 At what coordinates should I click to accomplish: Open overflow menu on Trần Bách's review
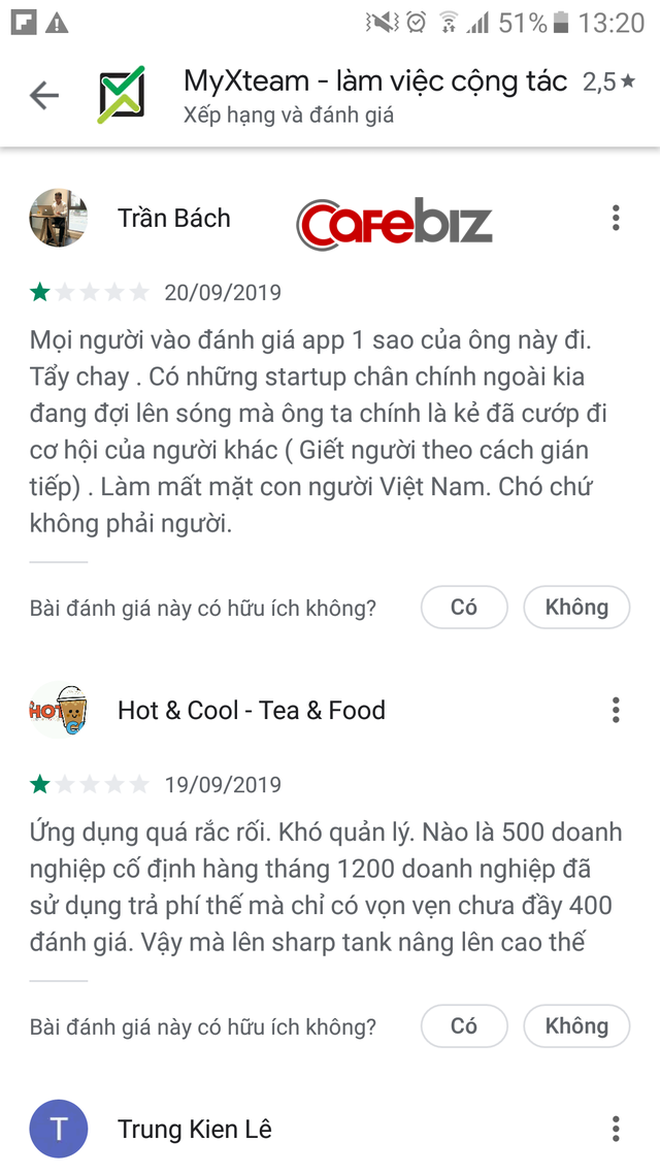tap(616, 218)
